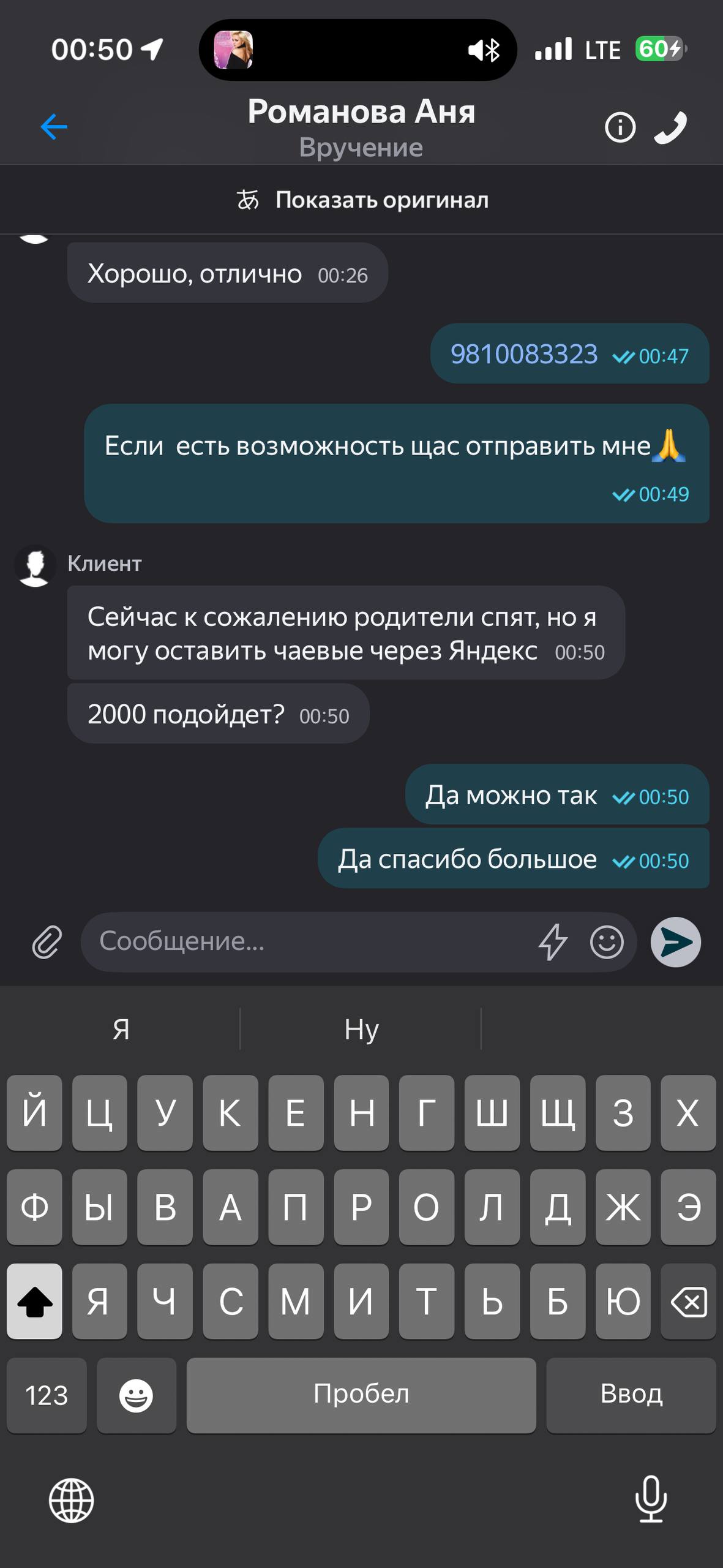Call Романова Аня
Screen dimensions: 723x1568
(670, 128)
